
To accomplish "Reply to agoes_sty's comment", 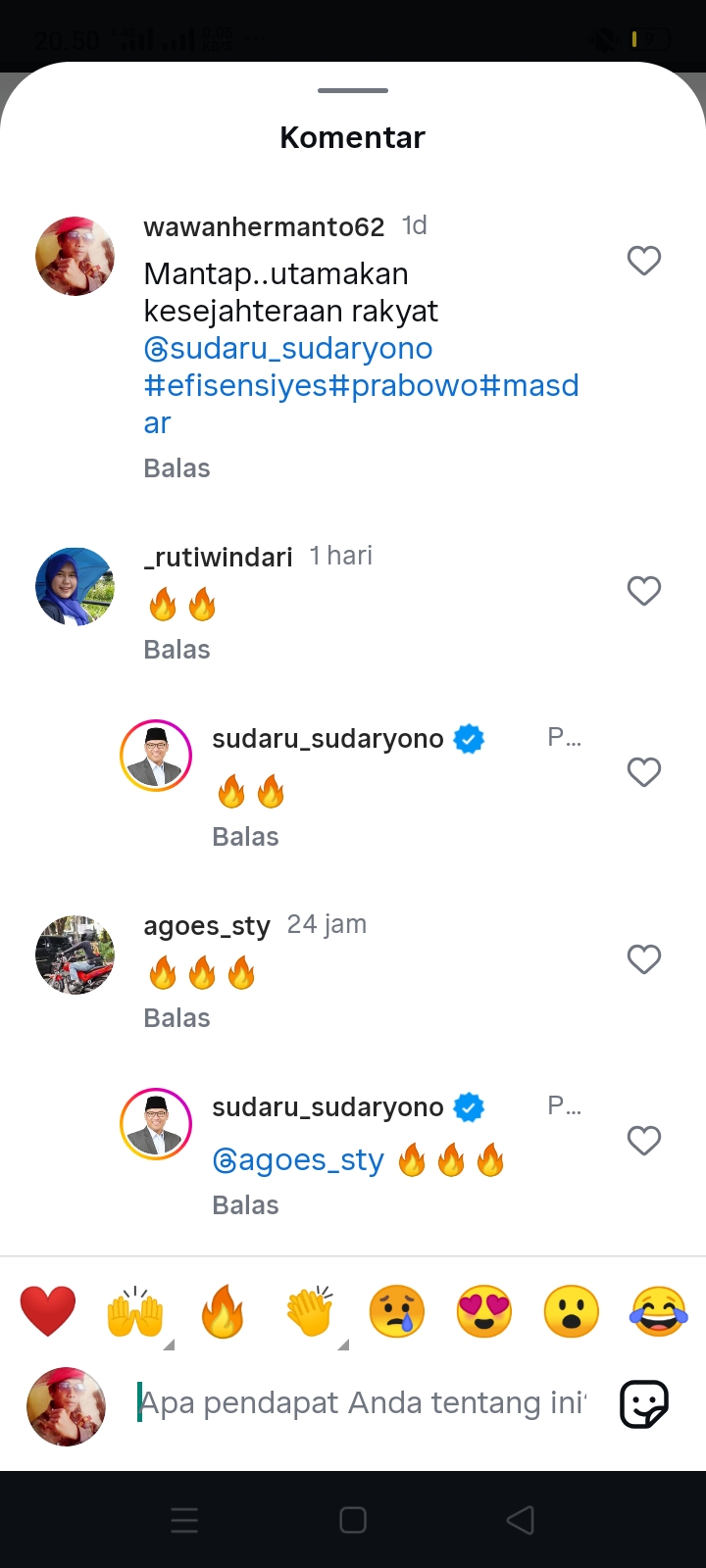I will 176,1018.
